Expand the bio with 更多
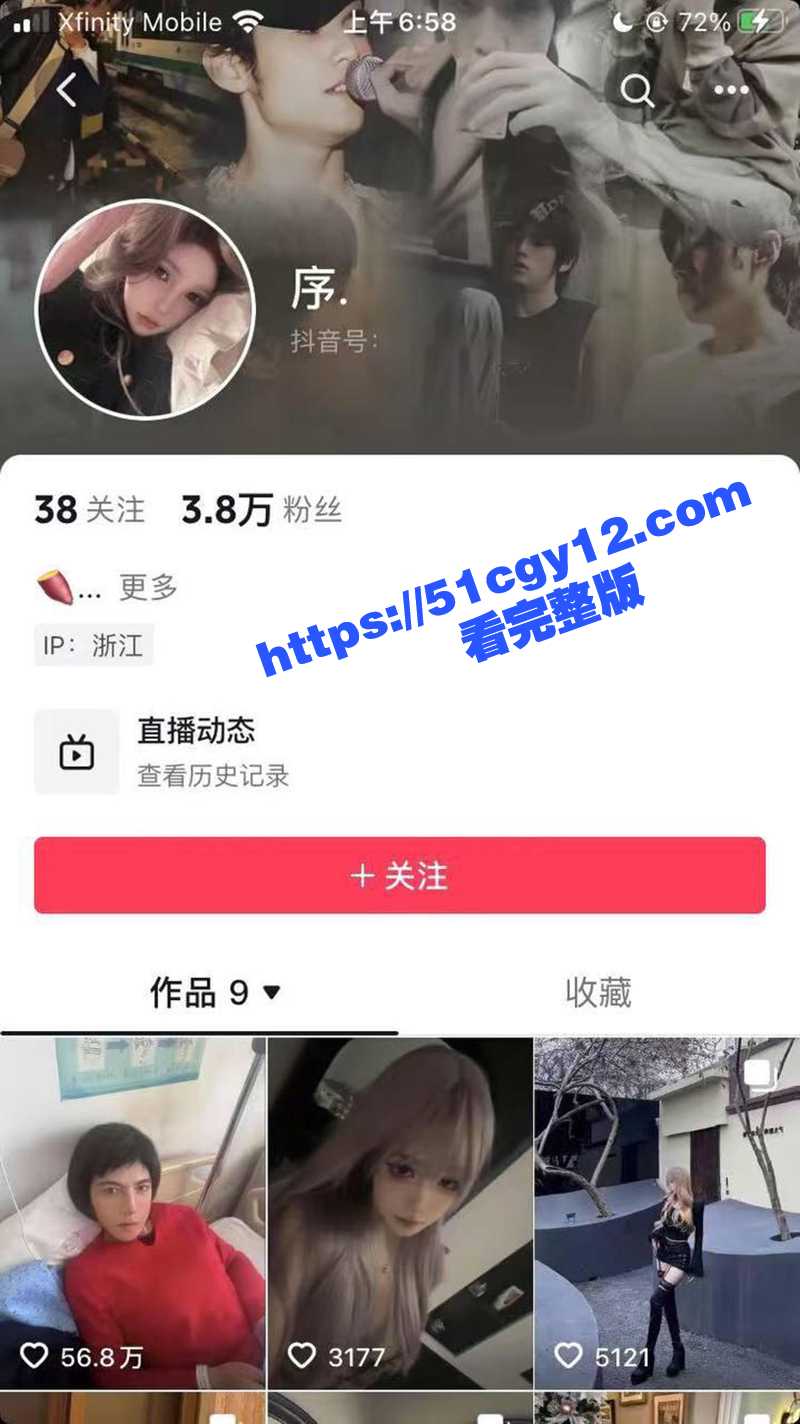This screenshot has height=1424, width=800. tap(148, 587)
